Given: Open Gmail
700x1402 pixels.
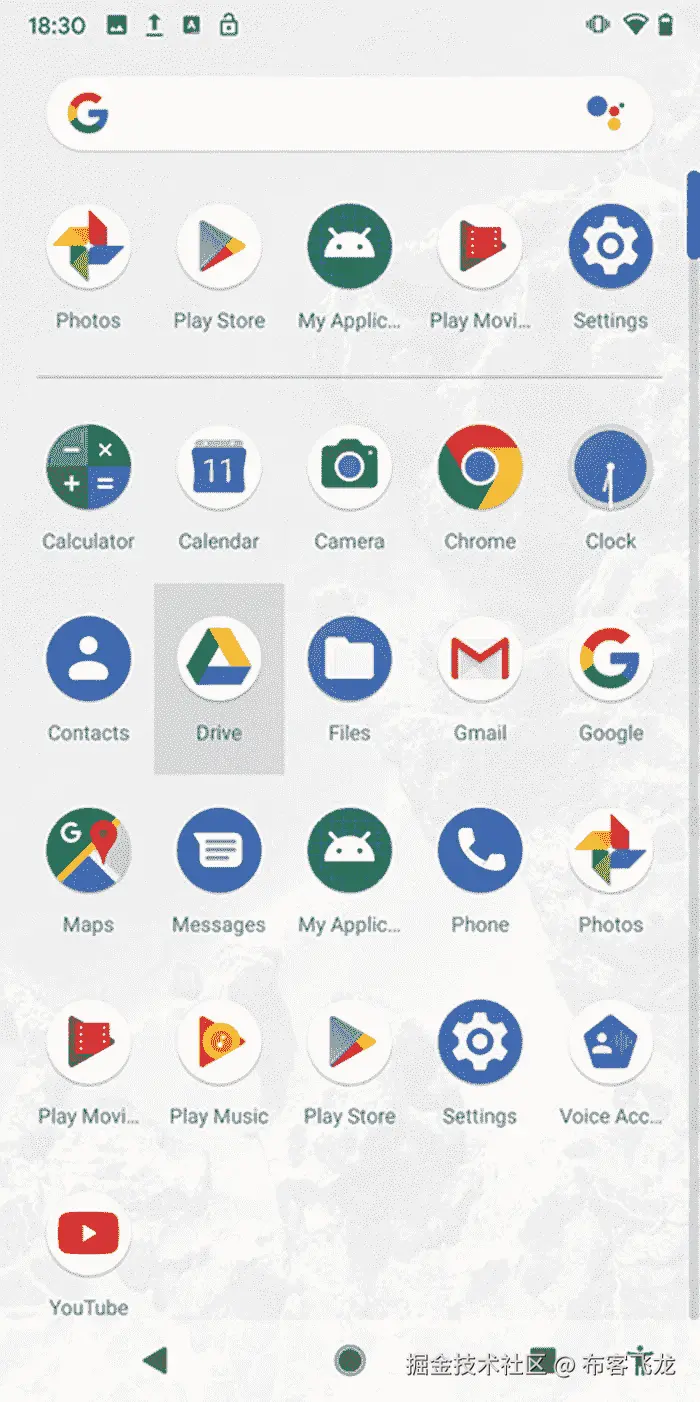Looking at the screenshot, I should pyautogui.click(x=480, y=659).
